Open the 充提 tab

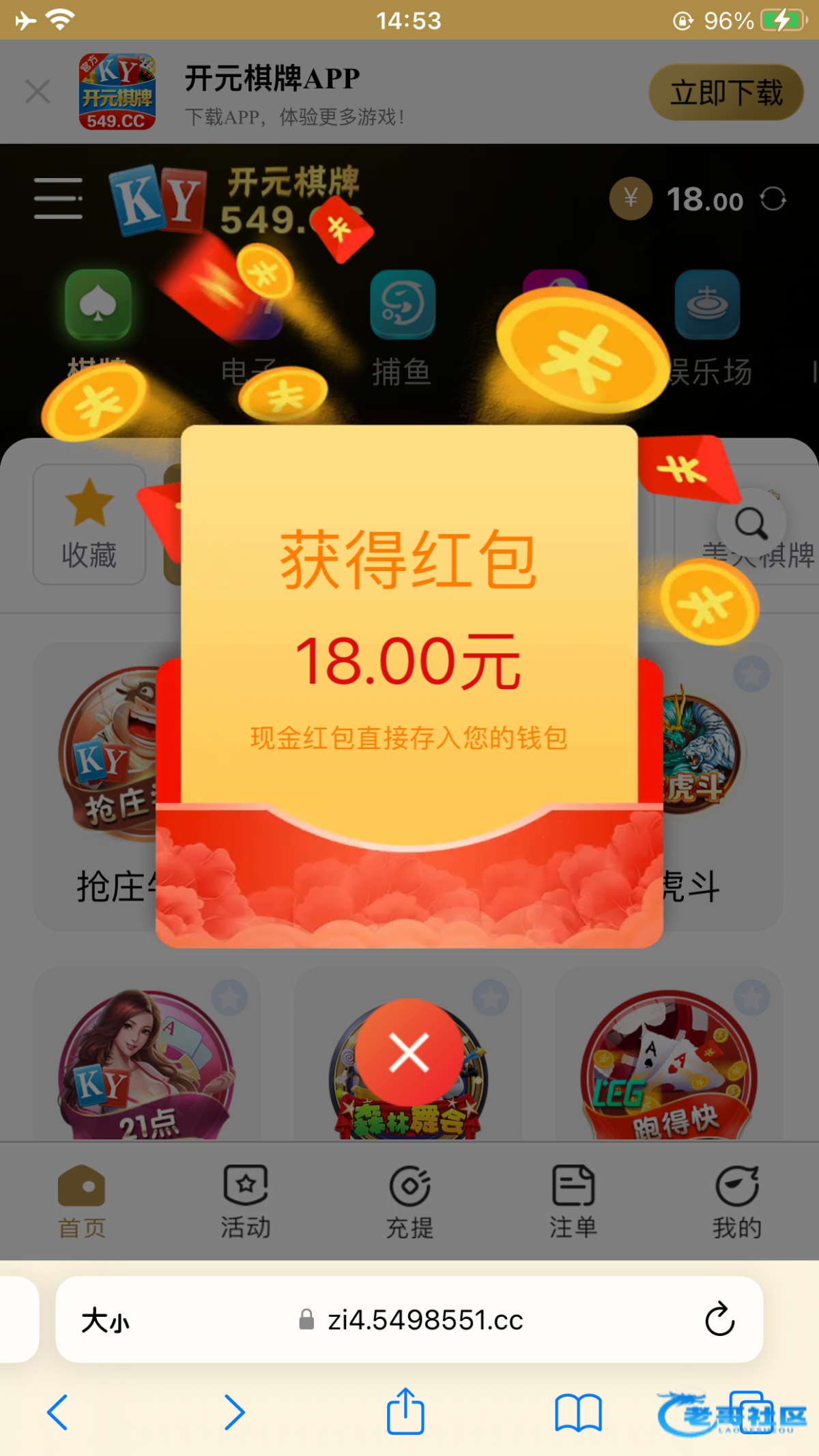point(409,1202)
